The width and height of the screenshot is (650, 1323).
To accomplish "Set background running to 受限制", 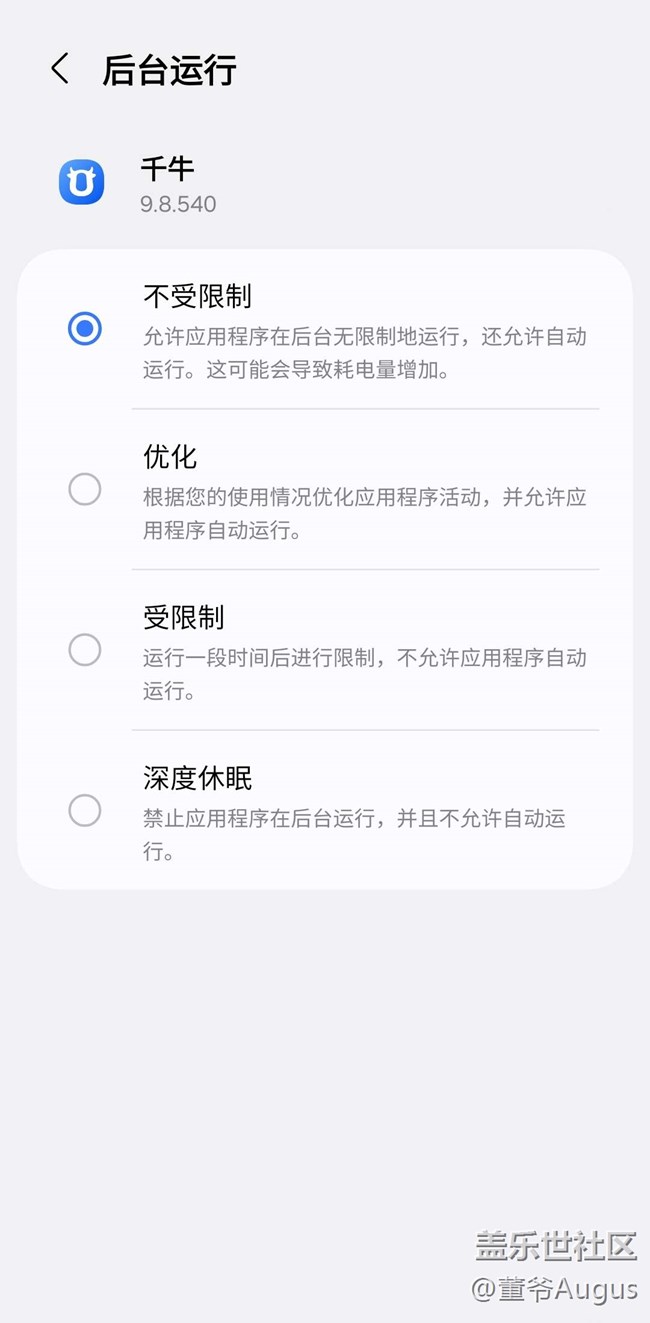I will (x=325, y=650).
